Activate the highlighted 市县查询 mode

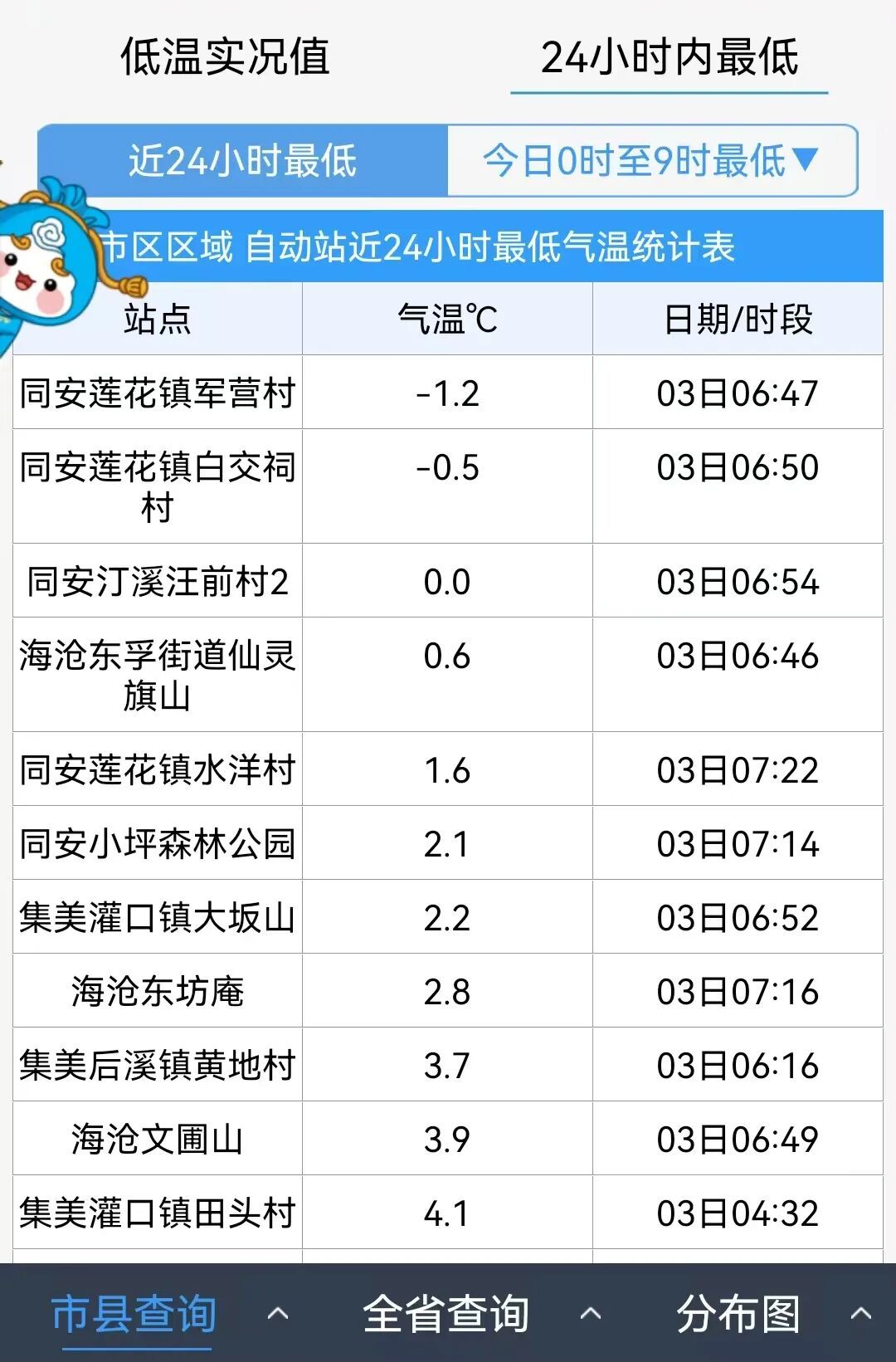133,1316
